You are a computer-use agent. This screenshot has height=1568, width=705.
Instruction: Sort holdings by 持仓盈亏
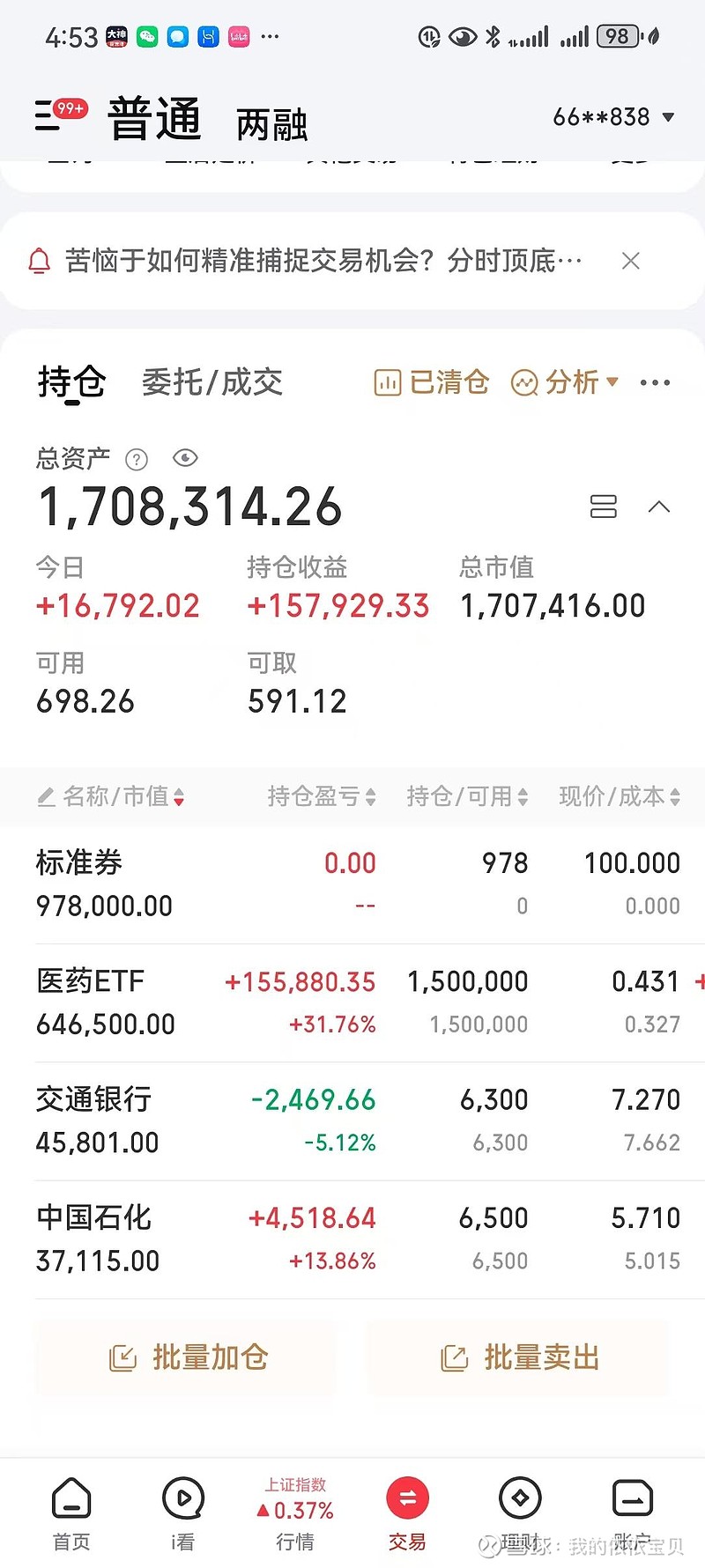321,796
